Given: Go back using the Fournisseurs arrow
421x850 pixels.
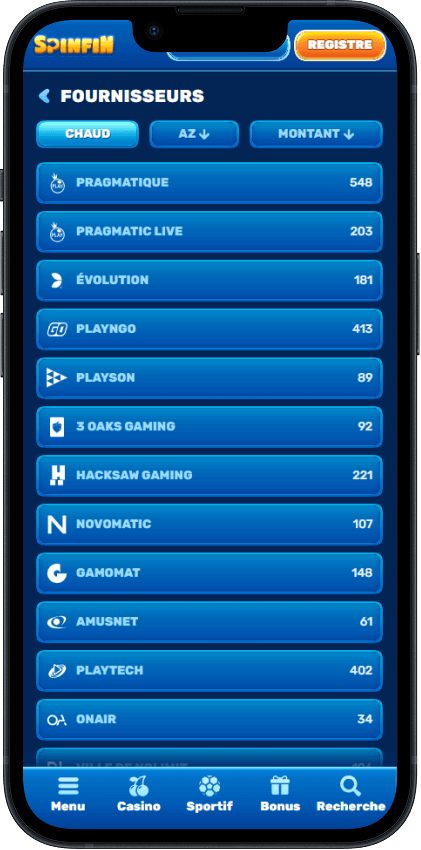Looking at the screenshot, I should pos(44,96).
